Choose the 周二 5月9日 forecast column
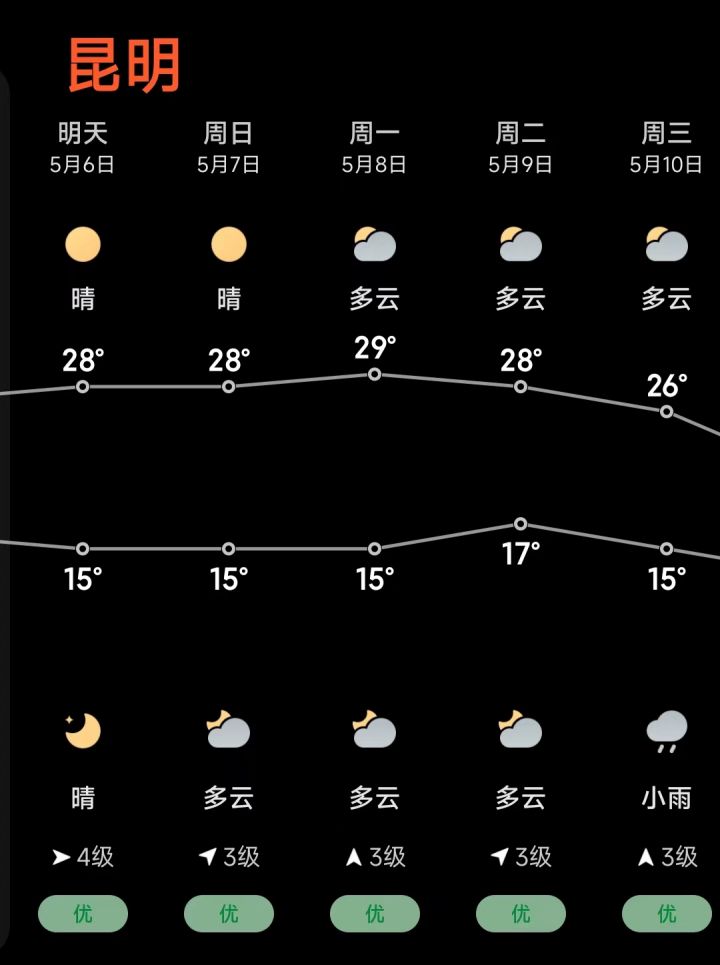Image resolution: width=720 pixels, height=965 pixels. tap(521, 148)
